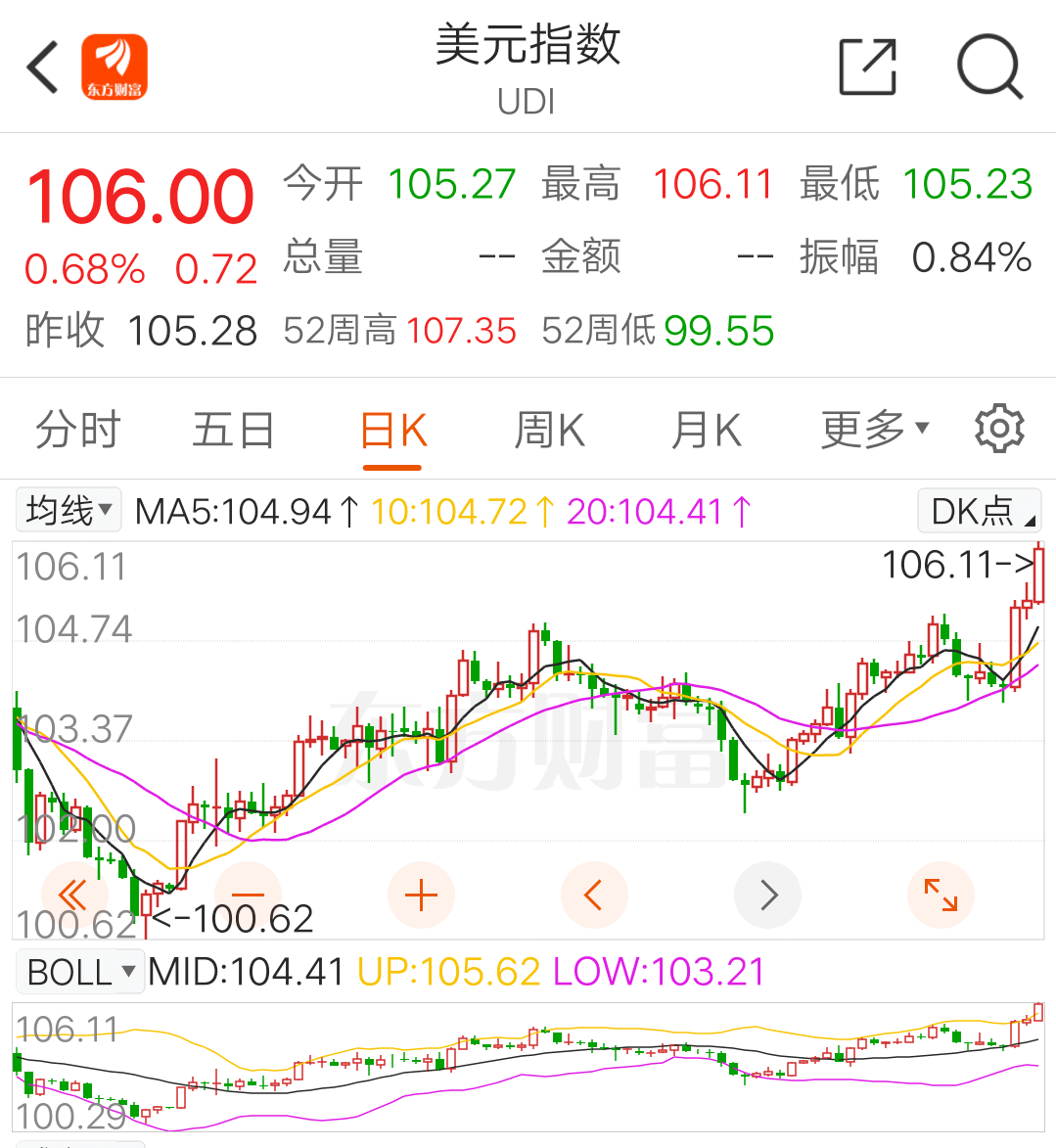This screenshot has width=1056, height=1148.
Task: Switch to the 周K weekly tab
Action: [549, 428]
